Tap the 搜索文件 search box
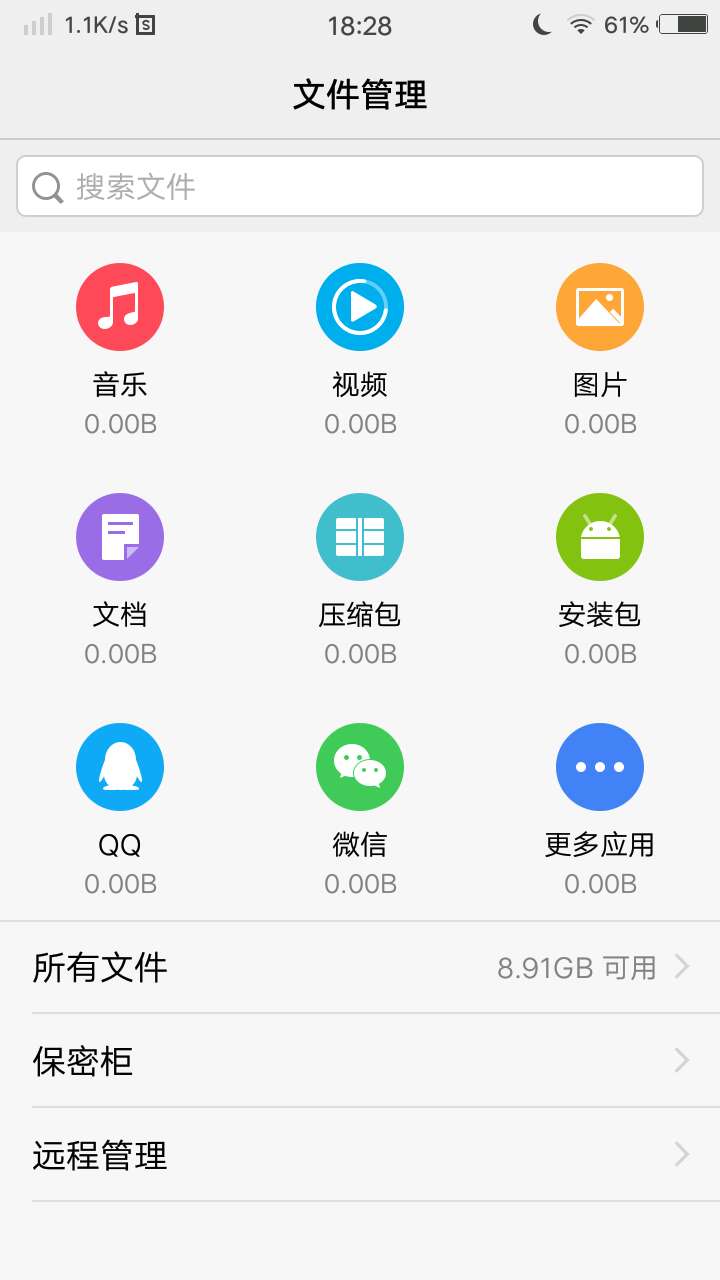 coord(360,187)
